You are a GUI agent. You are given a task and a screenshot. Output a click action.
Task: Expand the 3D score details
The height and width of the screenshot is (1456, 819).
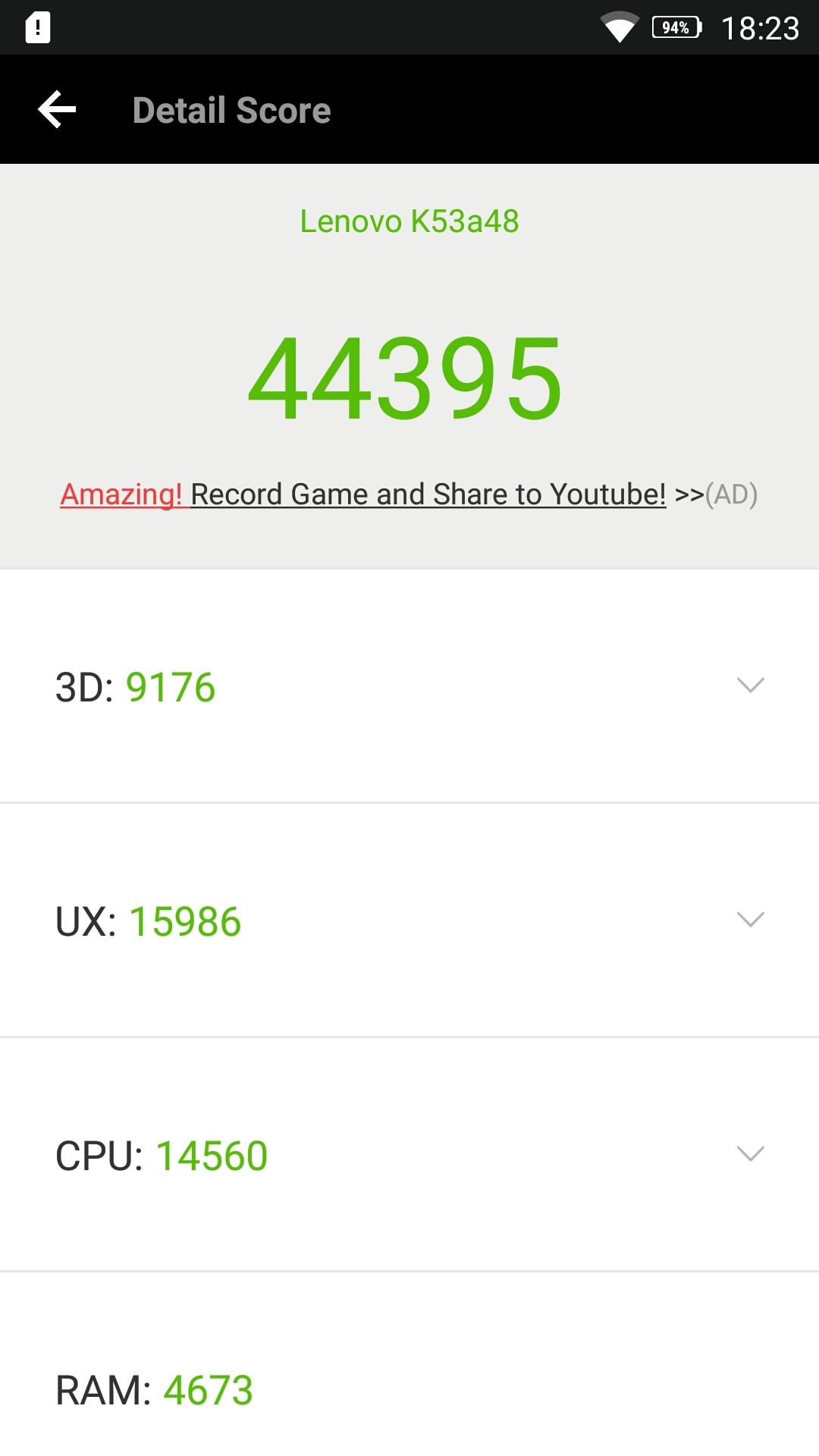[x=409, y=686]
